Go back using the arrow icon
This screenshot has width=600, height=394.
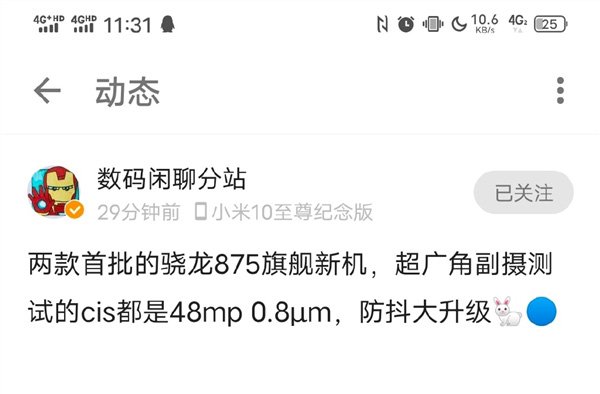point(47,91)
